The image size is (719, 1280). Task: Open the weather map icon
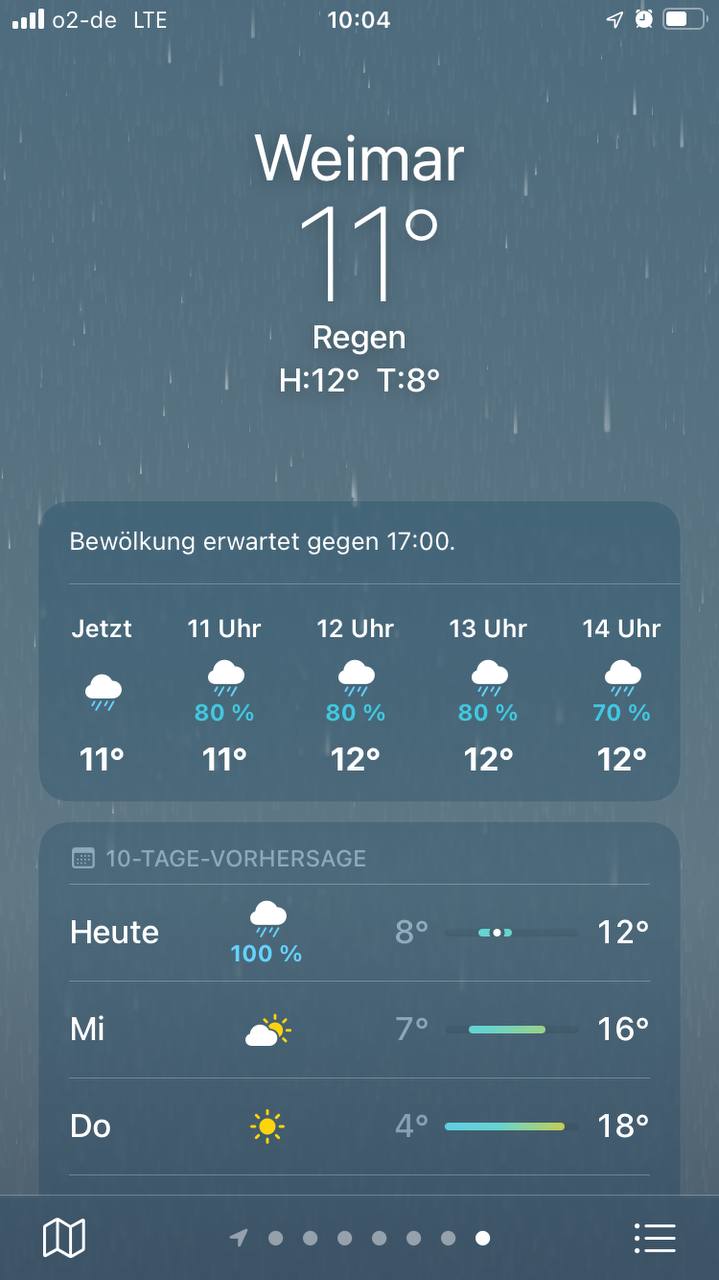pos(64,1238)
